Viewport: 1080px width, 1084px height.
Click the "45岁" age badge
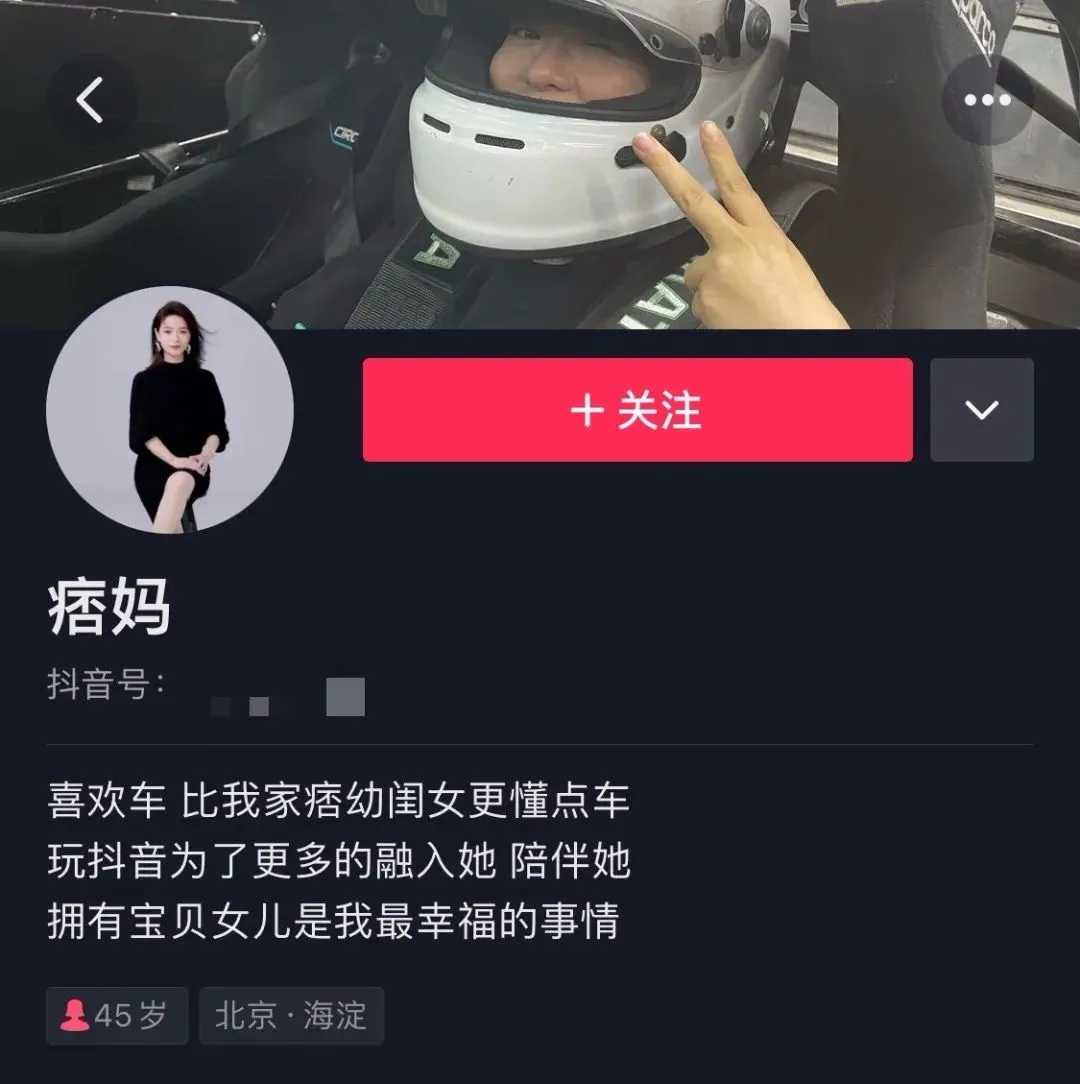117,1015
